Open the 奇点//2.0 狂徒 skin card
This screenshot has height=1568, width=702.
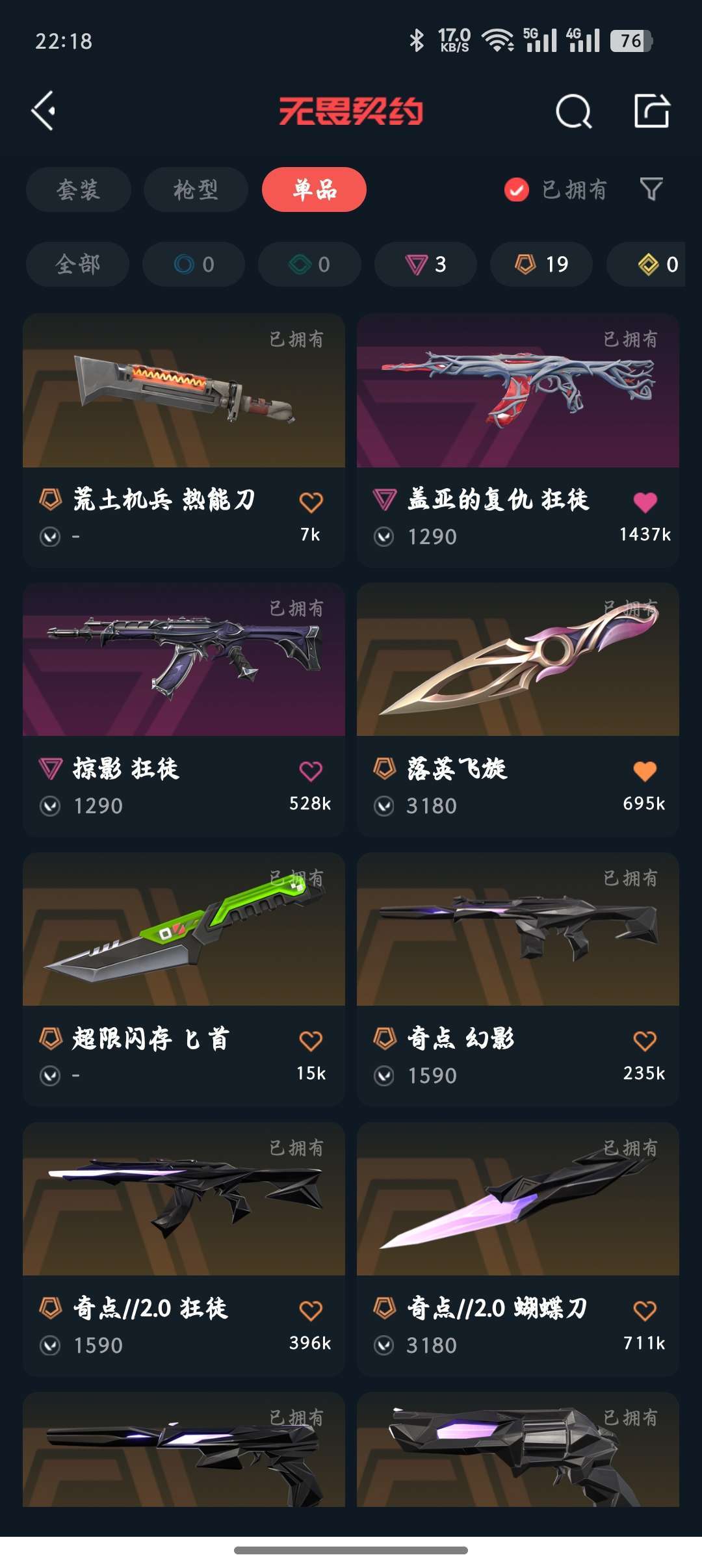coord(184,1249)
